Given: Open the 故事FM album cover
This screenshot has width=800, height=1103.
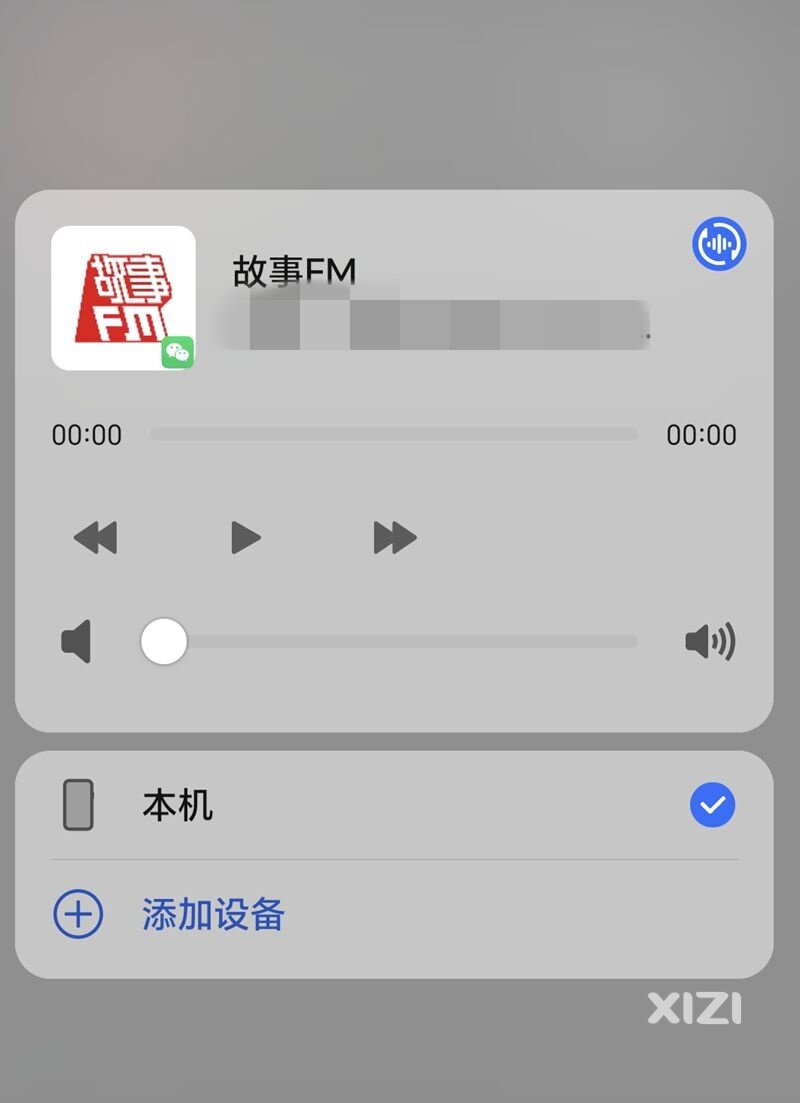Looking at the screenshot, I should pos(123,298).
